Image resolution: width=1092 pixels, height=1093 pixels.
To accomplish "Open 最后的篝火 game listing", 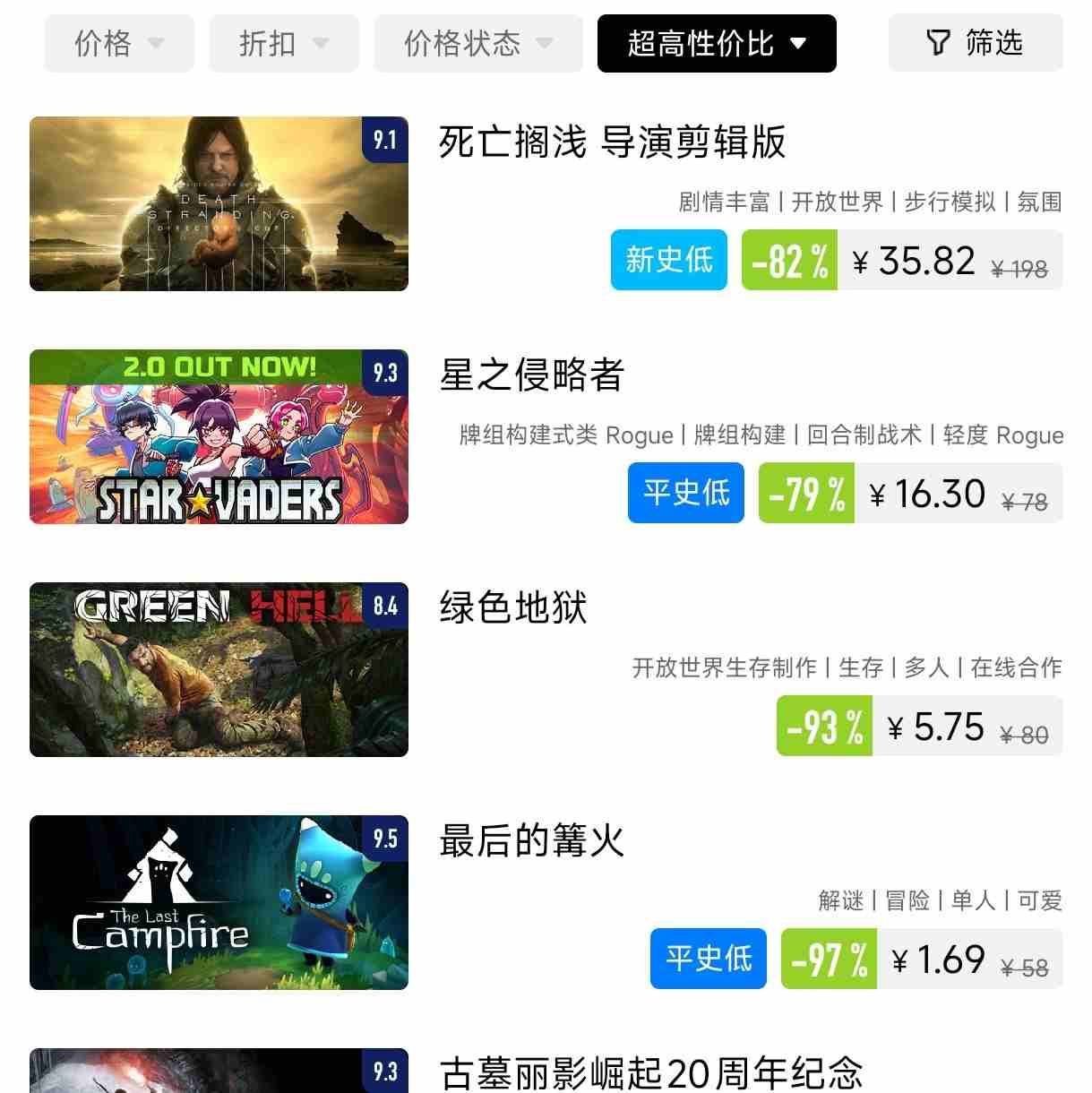I will point(531,841).
